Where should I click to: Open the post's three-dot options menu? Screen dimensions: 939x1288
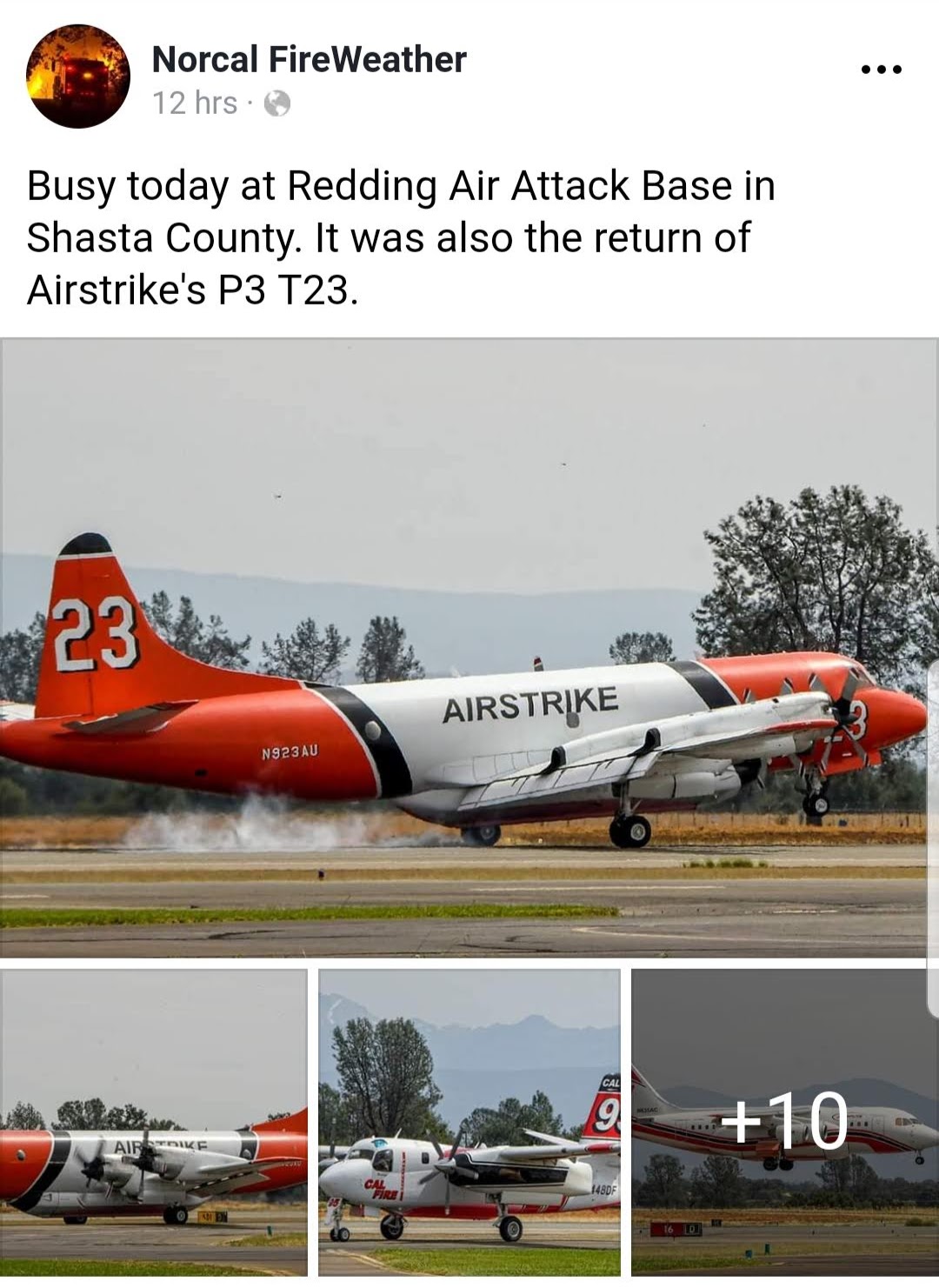click(882, 70)
